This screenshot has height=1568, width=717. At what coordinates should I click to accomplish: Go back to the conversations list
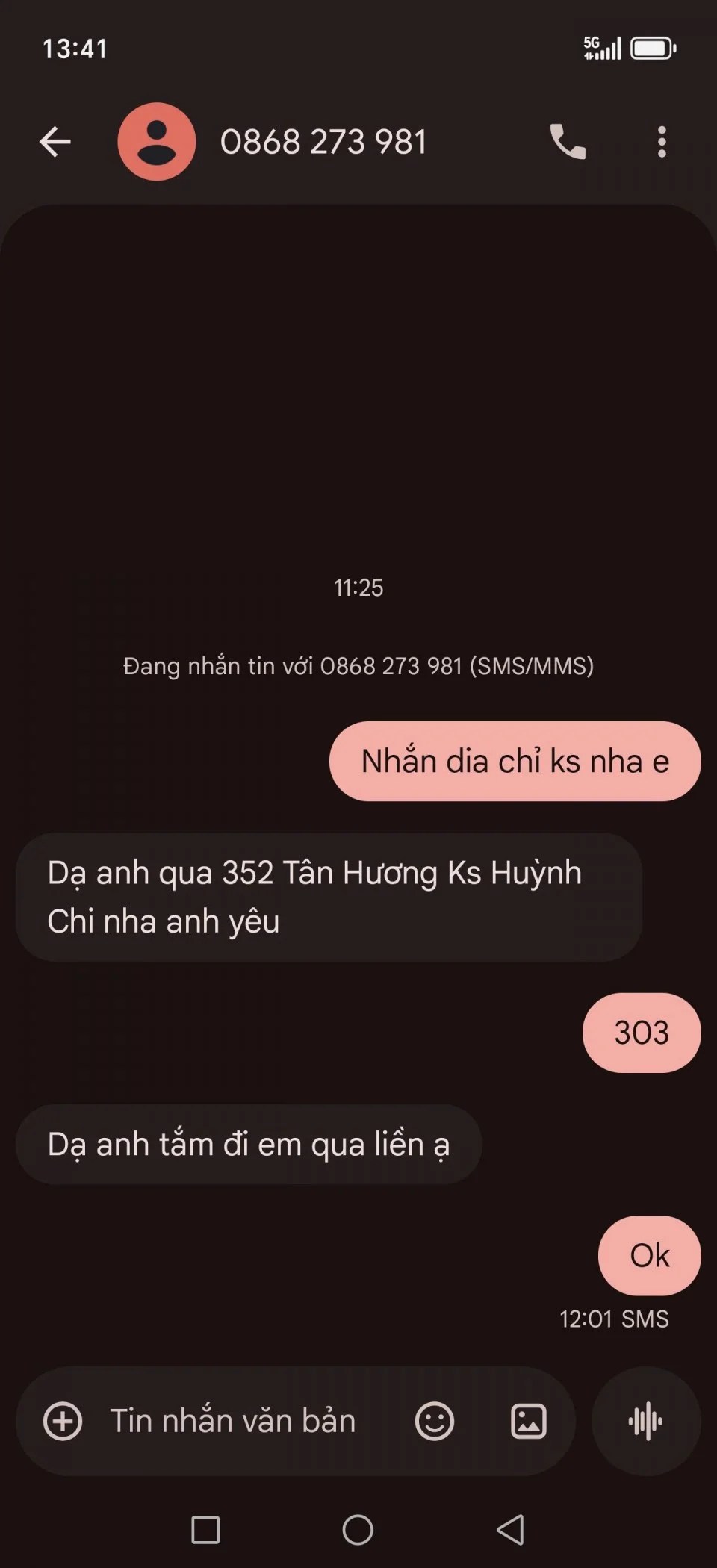pos(55,142)
